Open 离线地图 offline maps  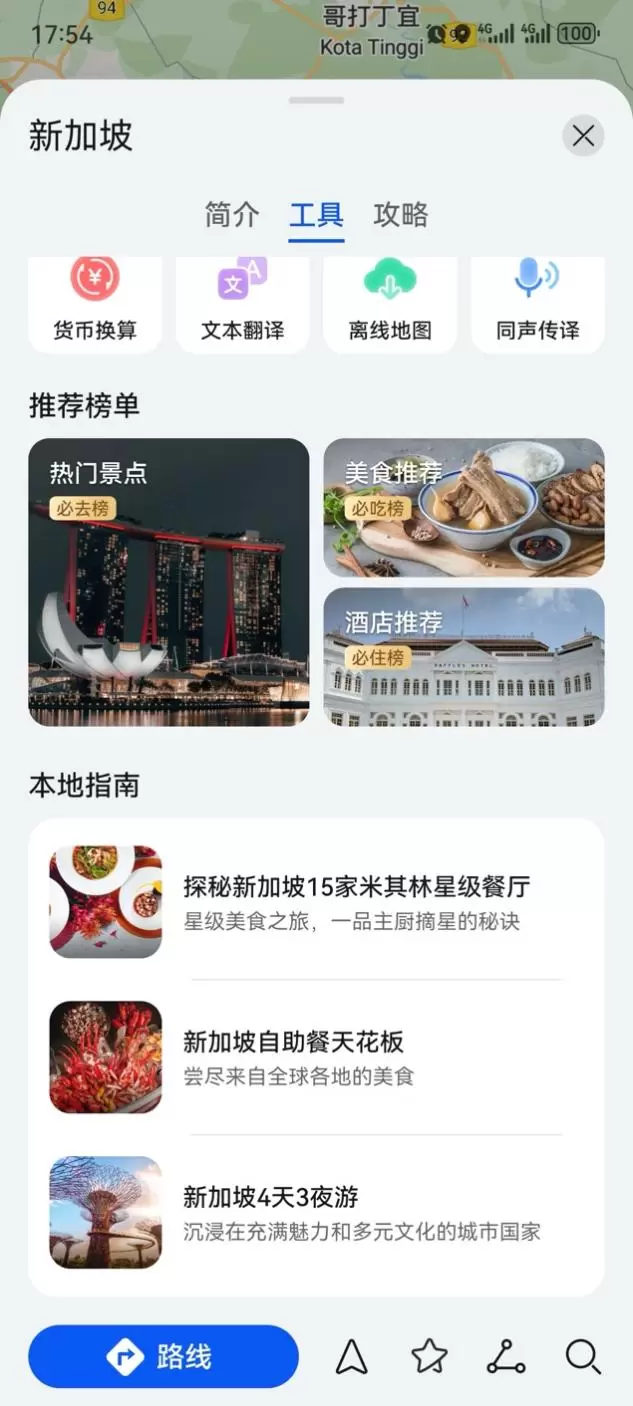390,304
